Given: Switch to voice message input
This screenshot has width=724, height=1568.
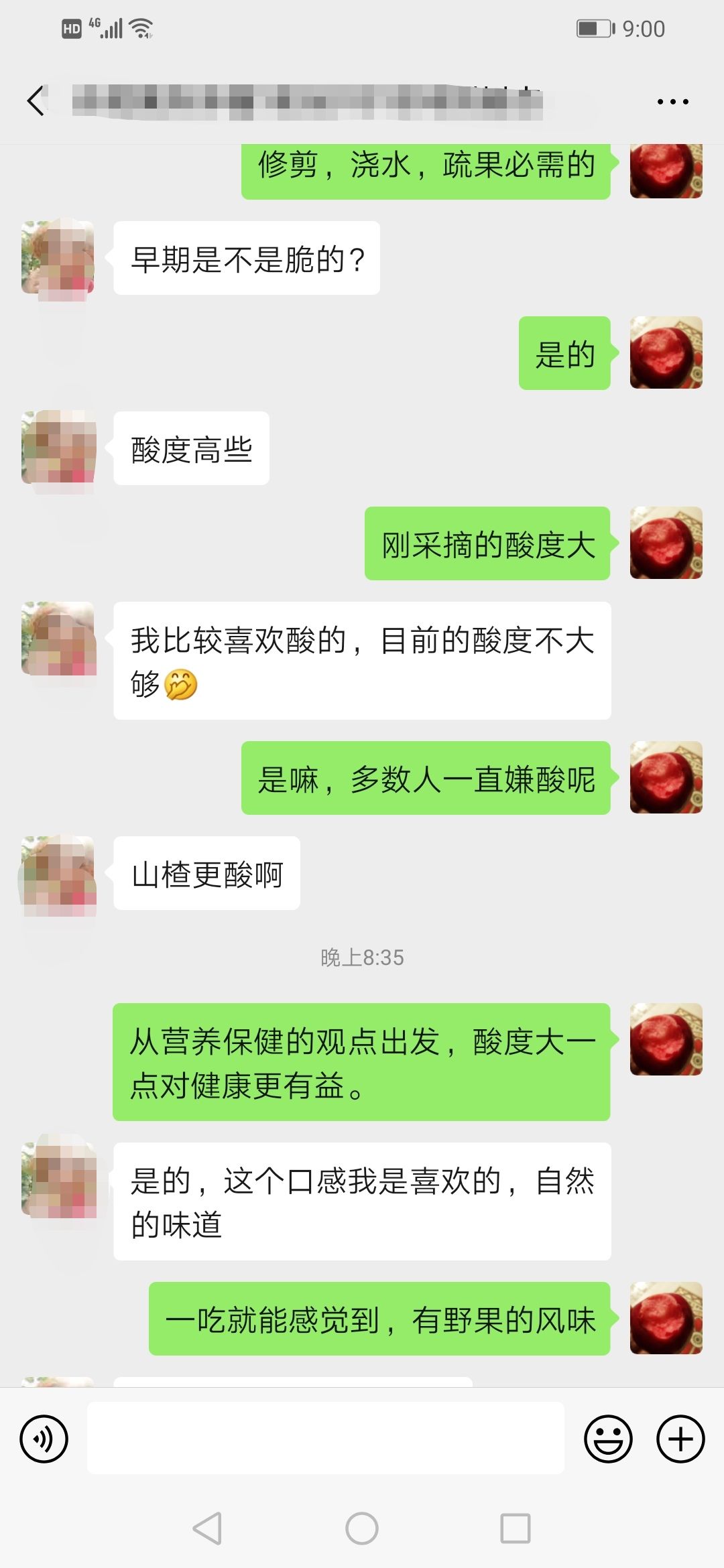Looking at the screenshot, I should click(44, 1438).
